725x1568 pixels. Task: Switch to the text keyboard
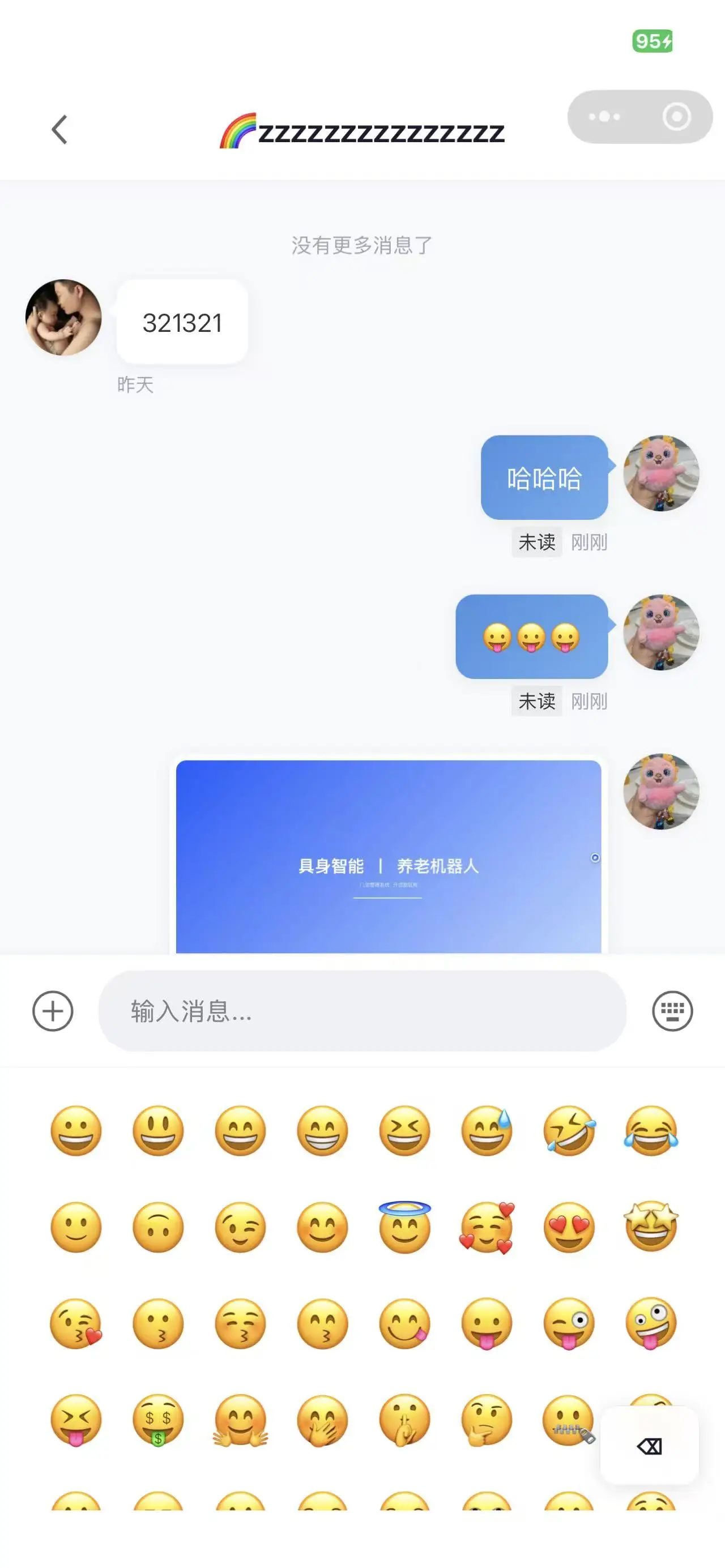point(672,1011)
